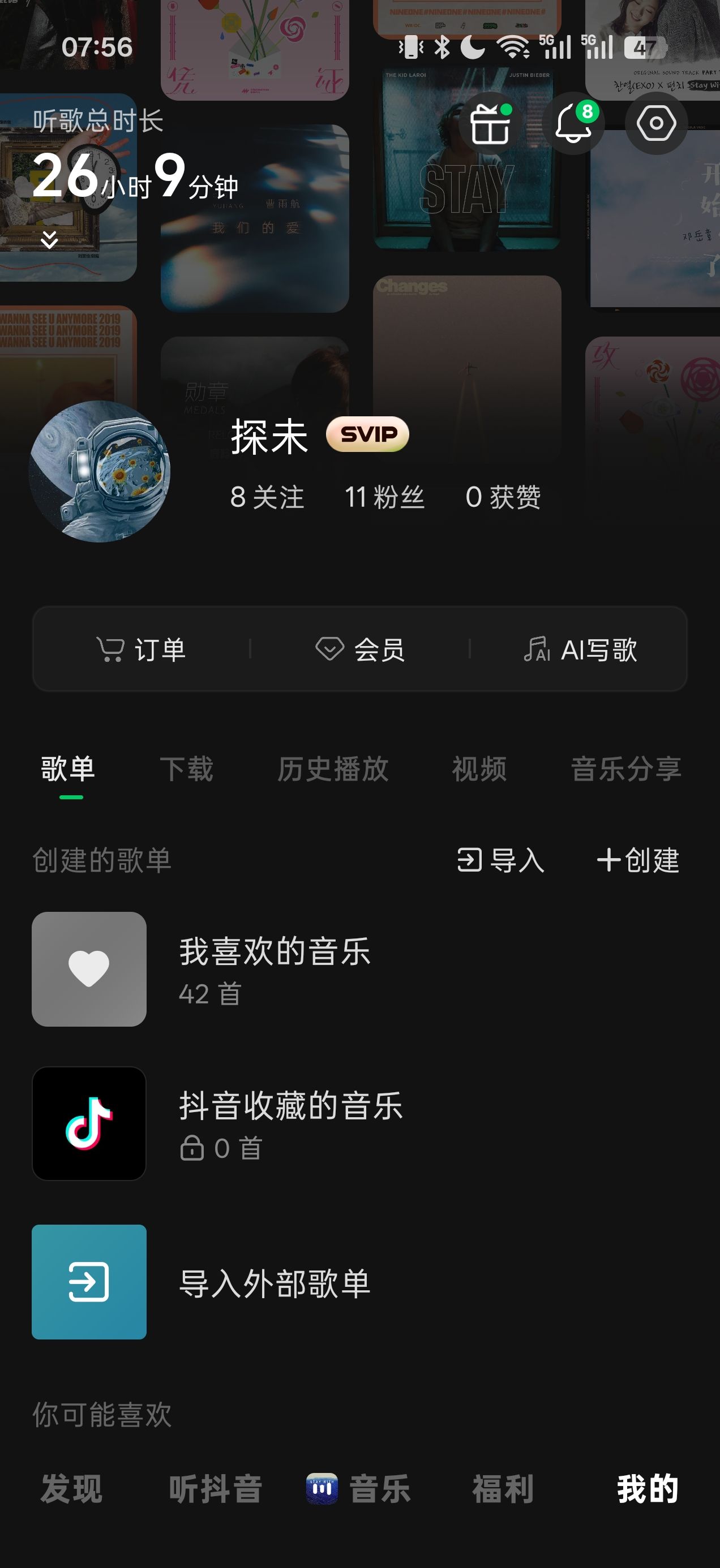
Task: Open AI写歌 songwriting feature
Action: (580, 649)
